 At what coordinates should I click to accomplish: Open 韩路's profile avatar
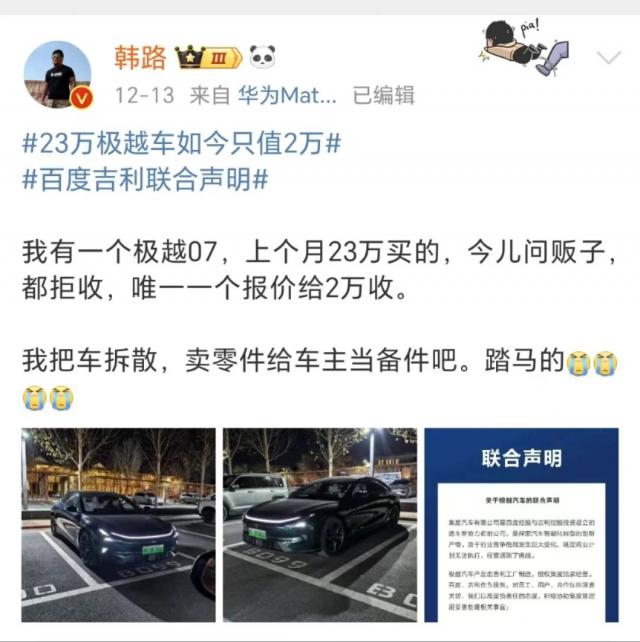57,74
